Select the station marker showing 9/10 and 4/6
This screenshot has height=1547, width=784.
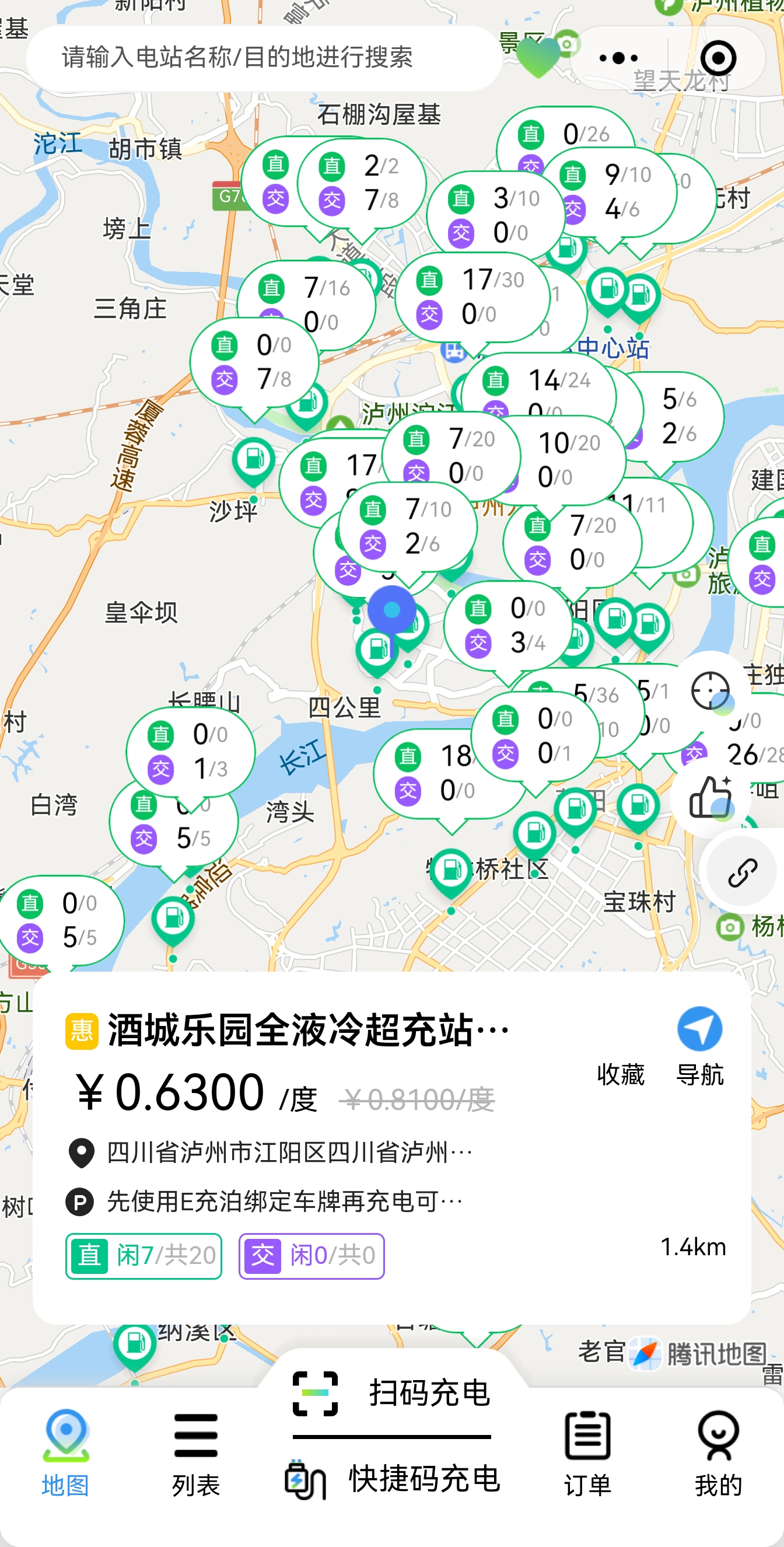[607, 192]
